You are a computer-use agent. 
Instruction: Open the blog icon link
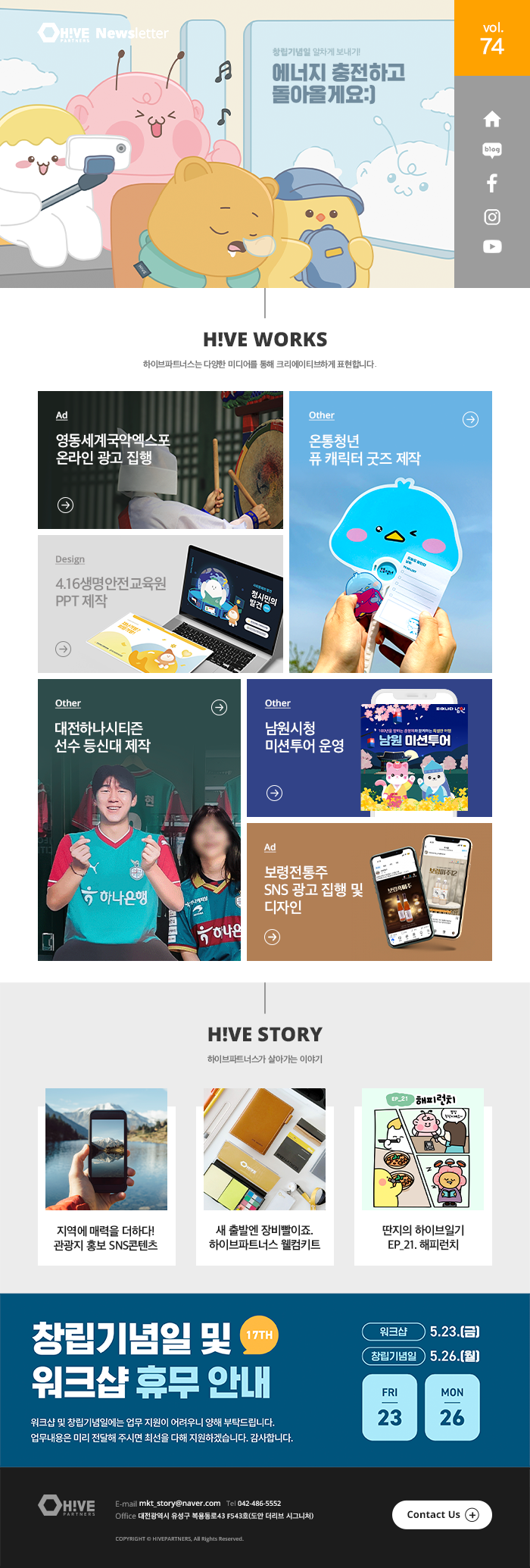pos(492,150)
